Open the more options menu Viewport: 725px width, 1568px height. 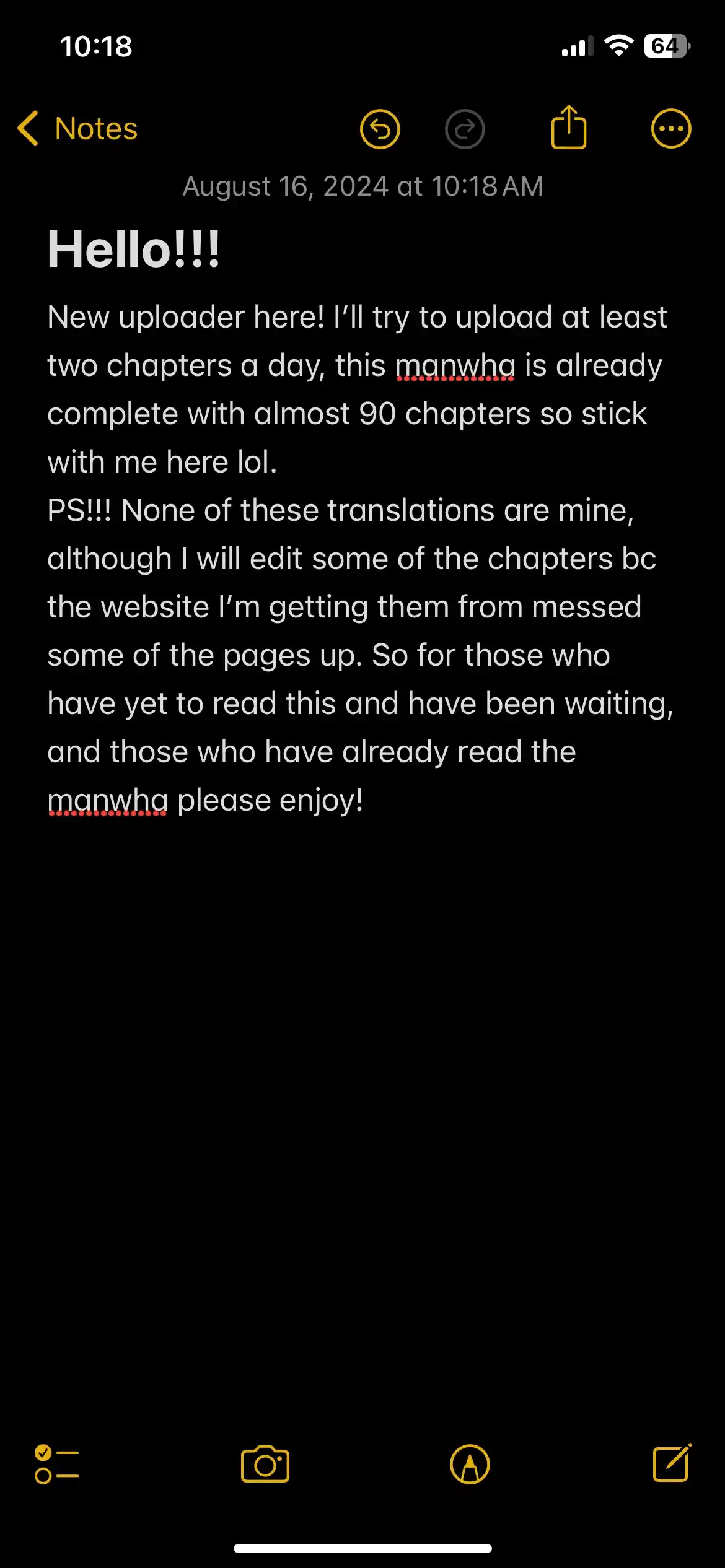(x=671, y=129)
